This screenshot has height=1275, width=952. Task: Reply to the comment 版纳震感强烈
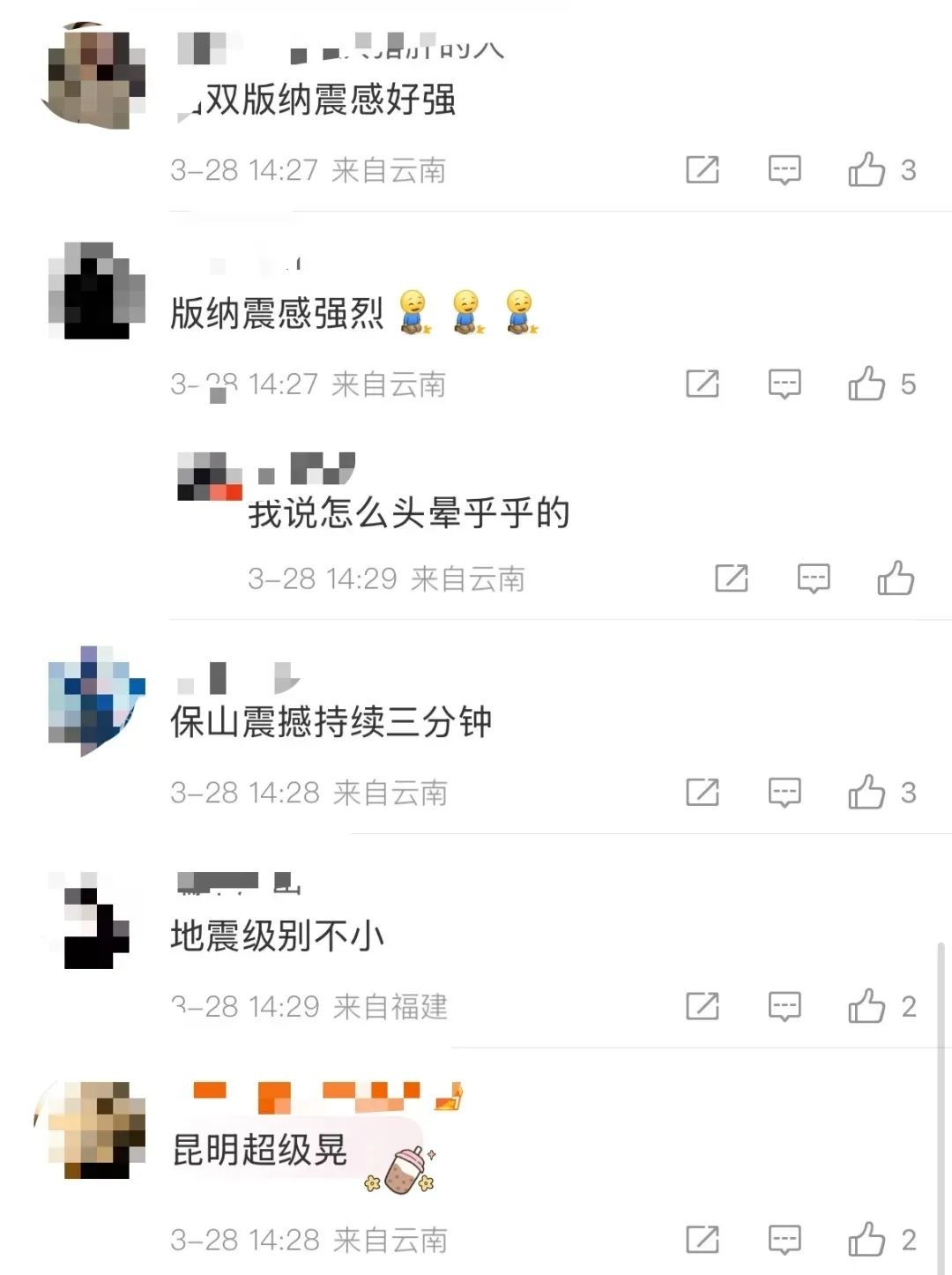pyautogui.click(x=784, y=384)
